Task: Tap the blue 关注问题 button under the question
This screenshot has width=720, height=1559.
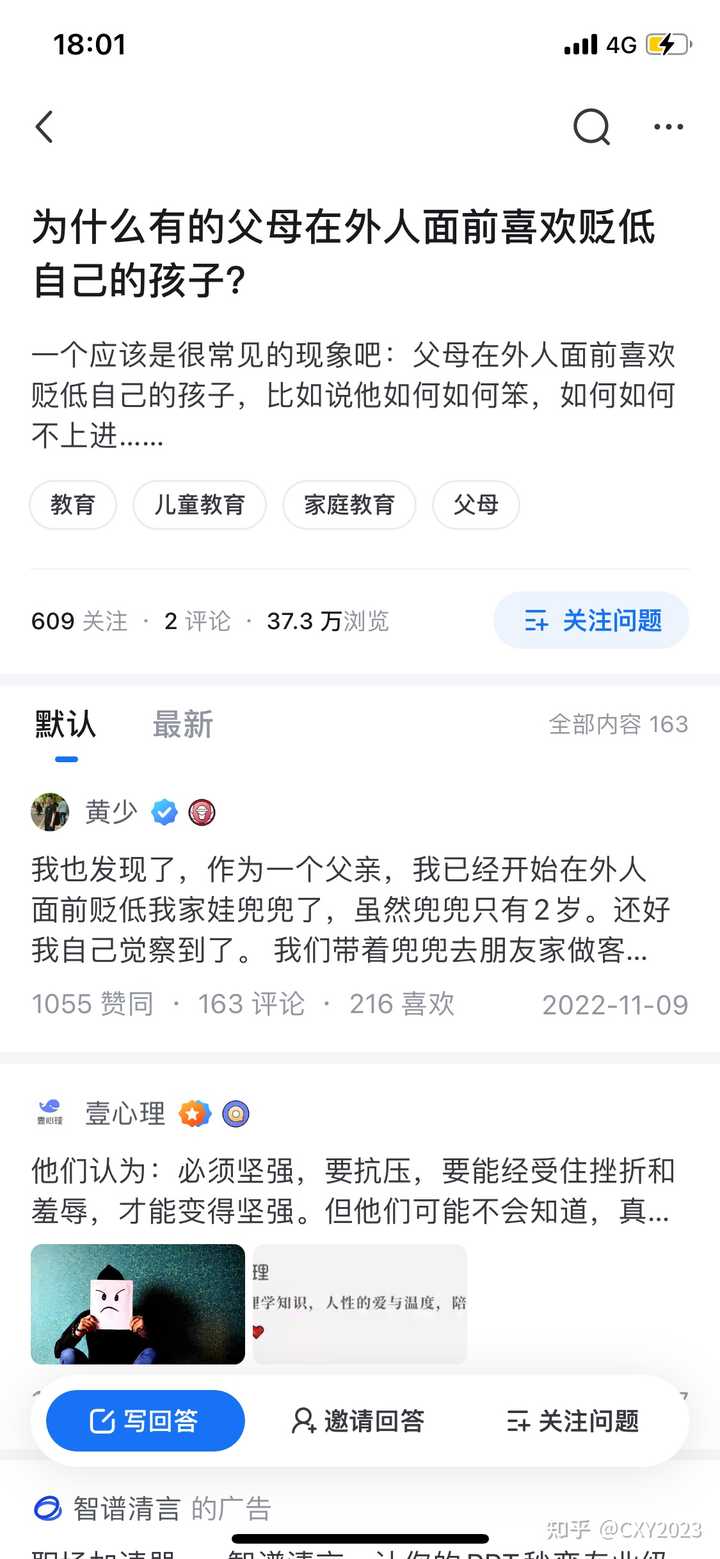Action: (x=591, y=620)
